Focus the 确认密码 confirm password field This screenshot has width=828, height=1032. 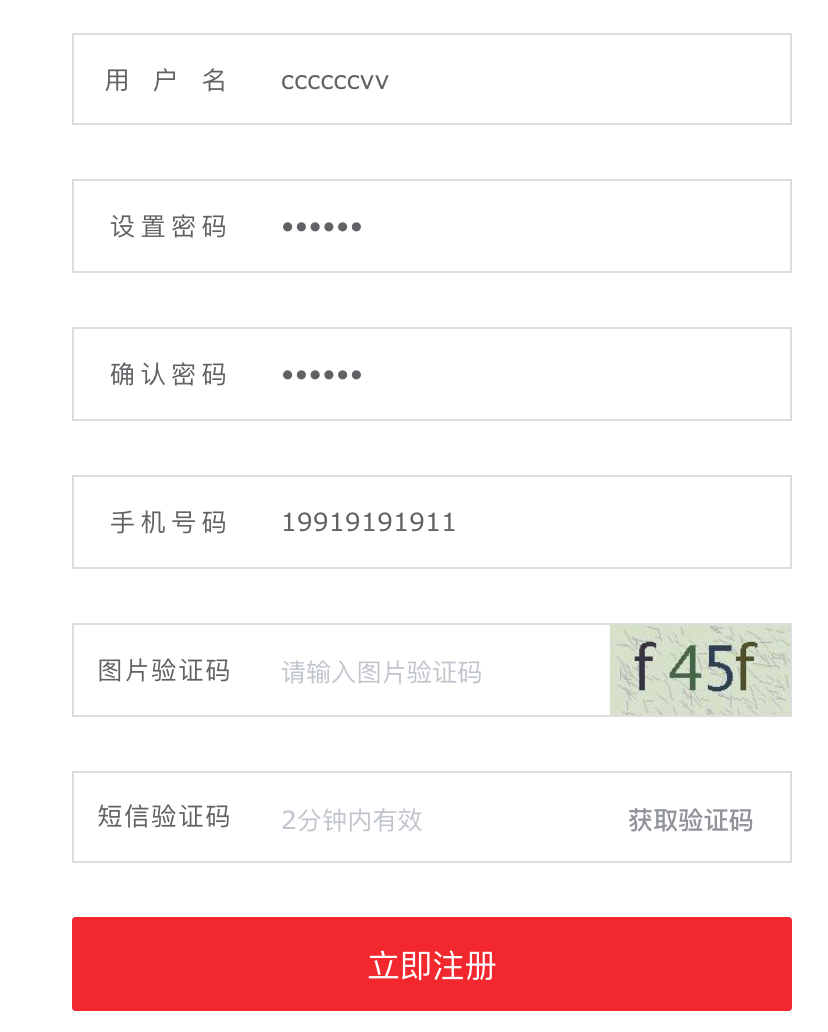(500, 375)
